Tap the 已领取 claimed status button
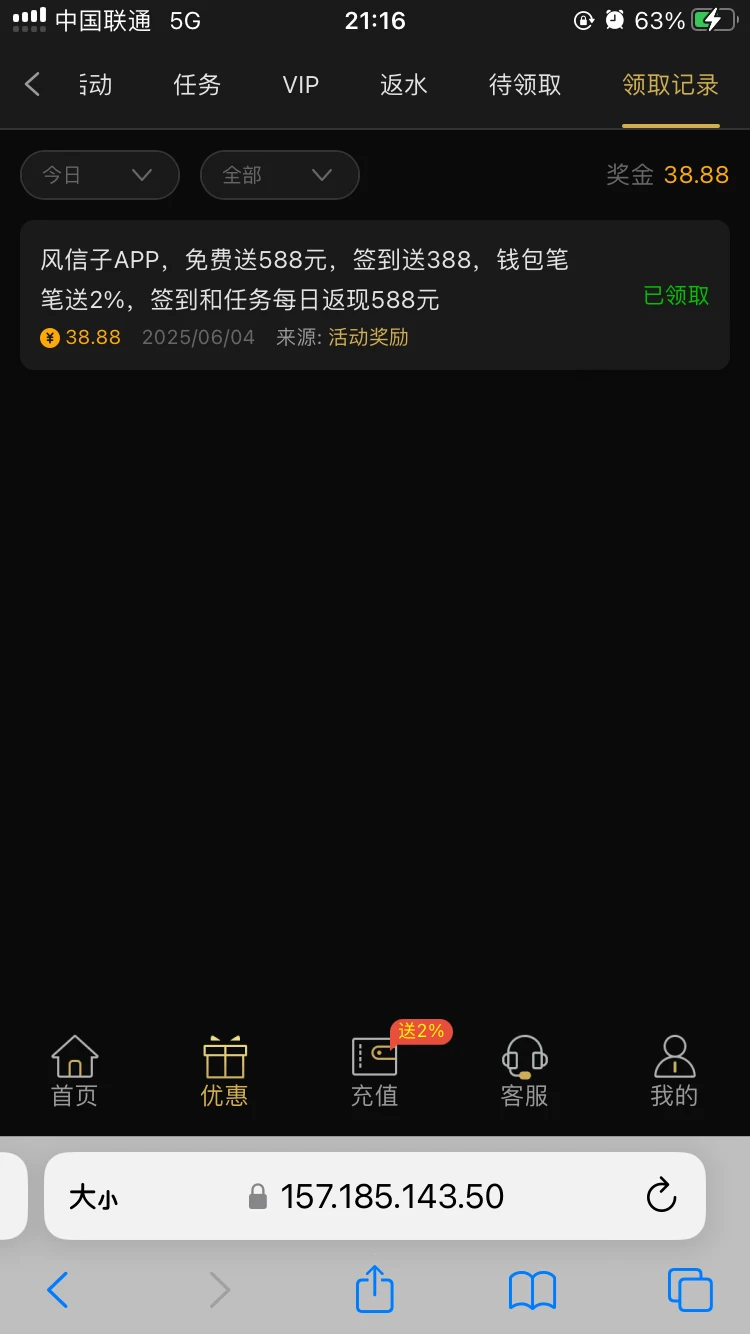 (675, 296)
